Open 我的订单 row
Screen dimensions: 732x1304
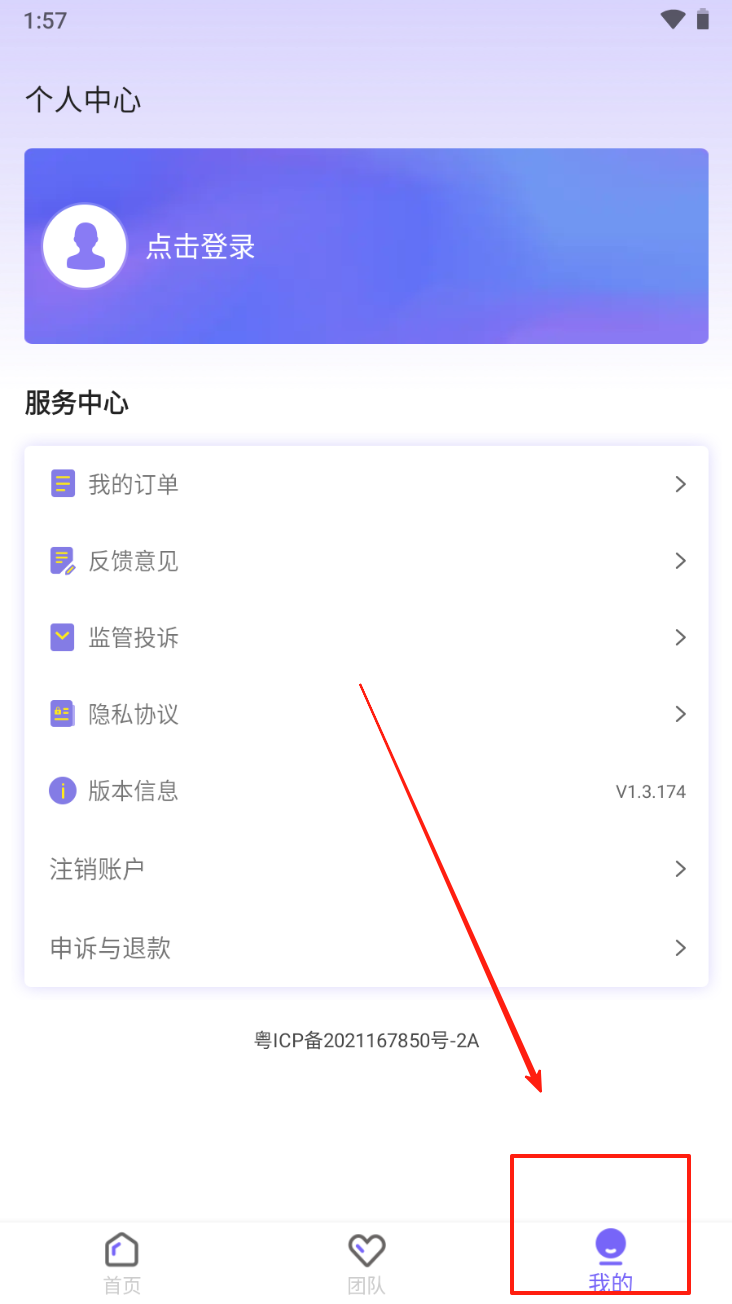click(366, 485)
